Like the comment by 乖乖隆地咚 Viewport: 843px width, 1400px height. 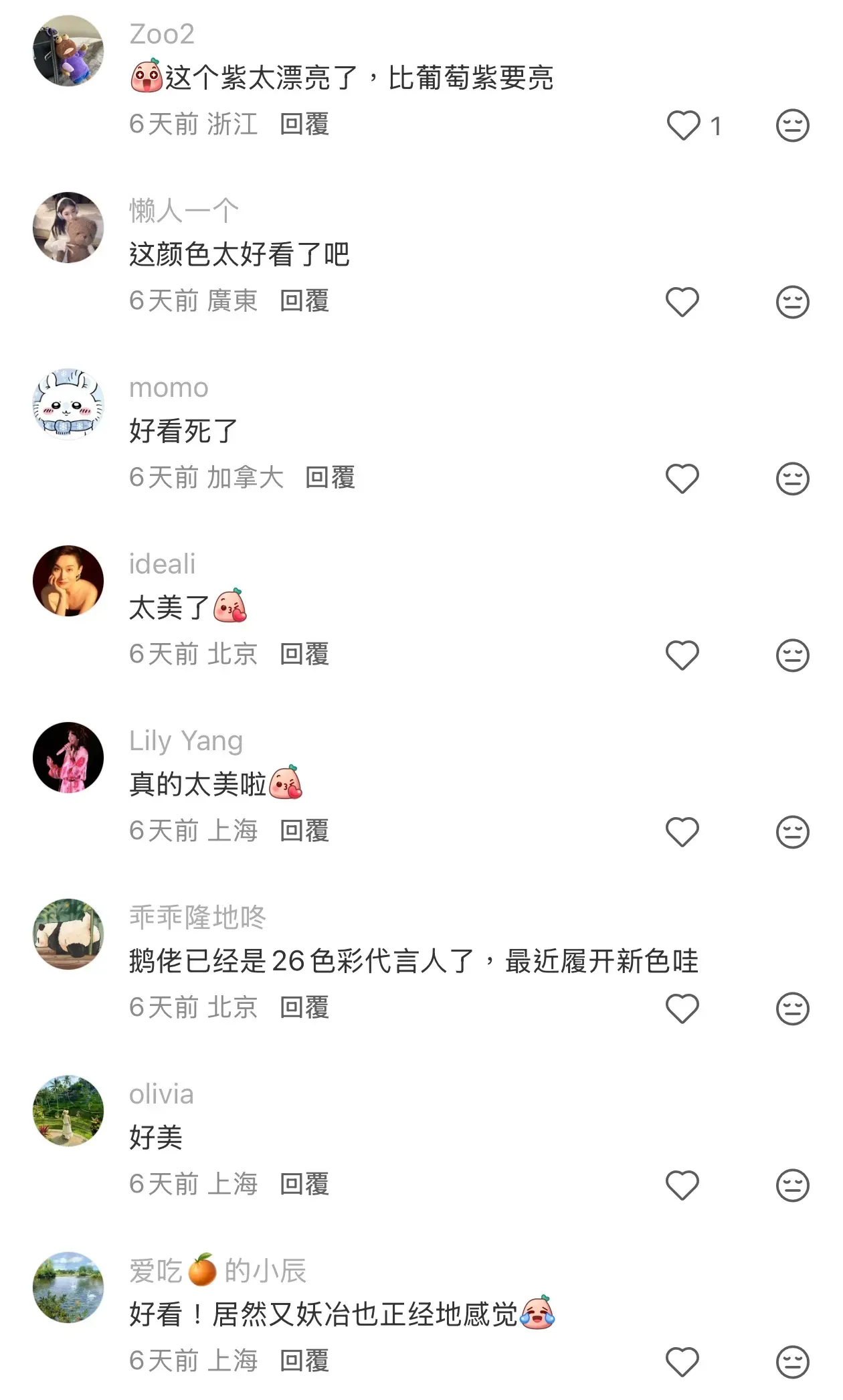point(682,1009)
